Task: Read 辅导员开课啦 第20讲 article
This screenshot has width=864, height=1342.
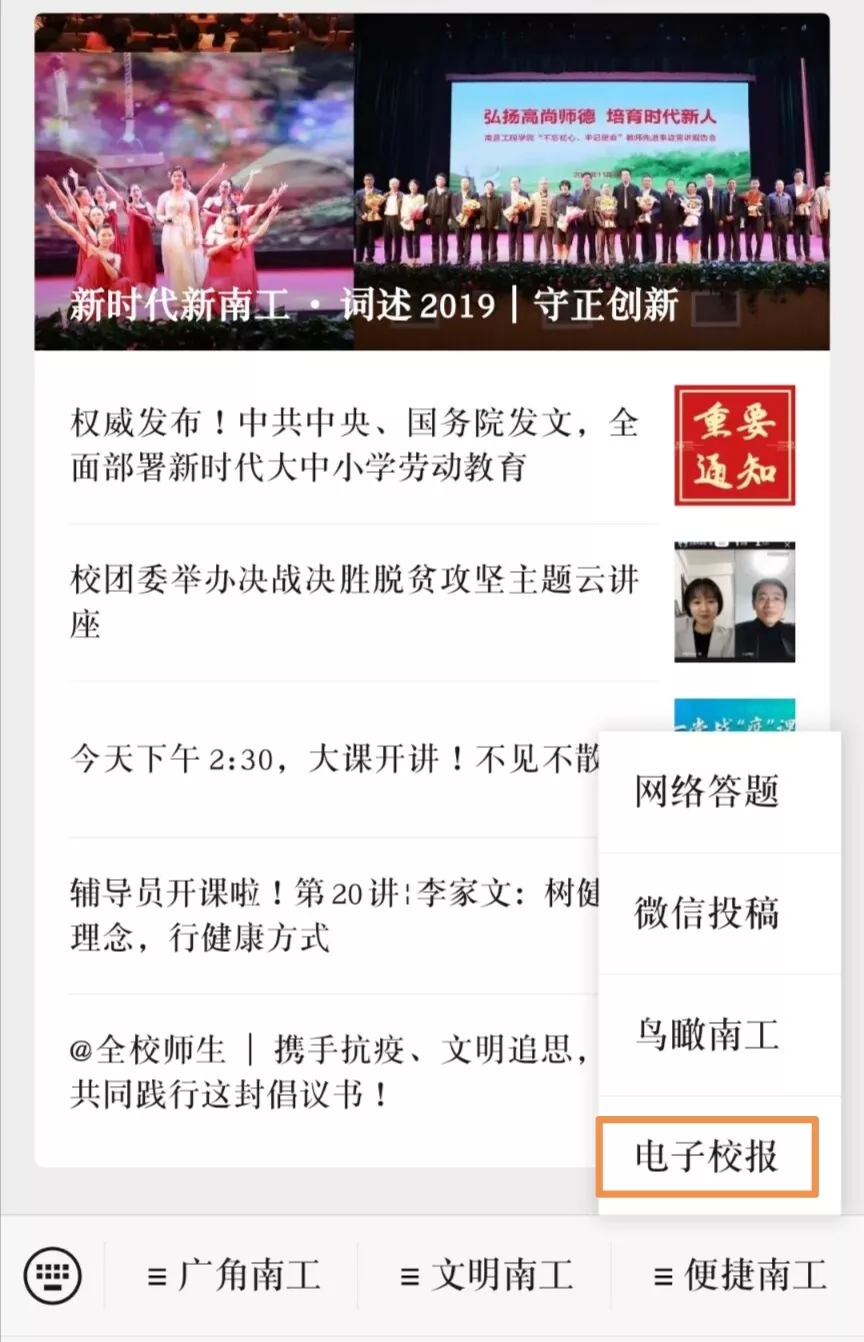Action: click(330, 915)
